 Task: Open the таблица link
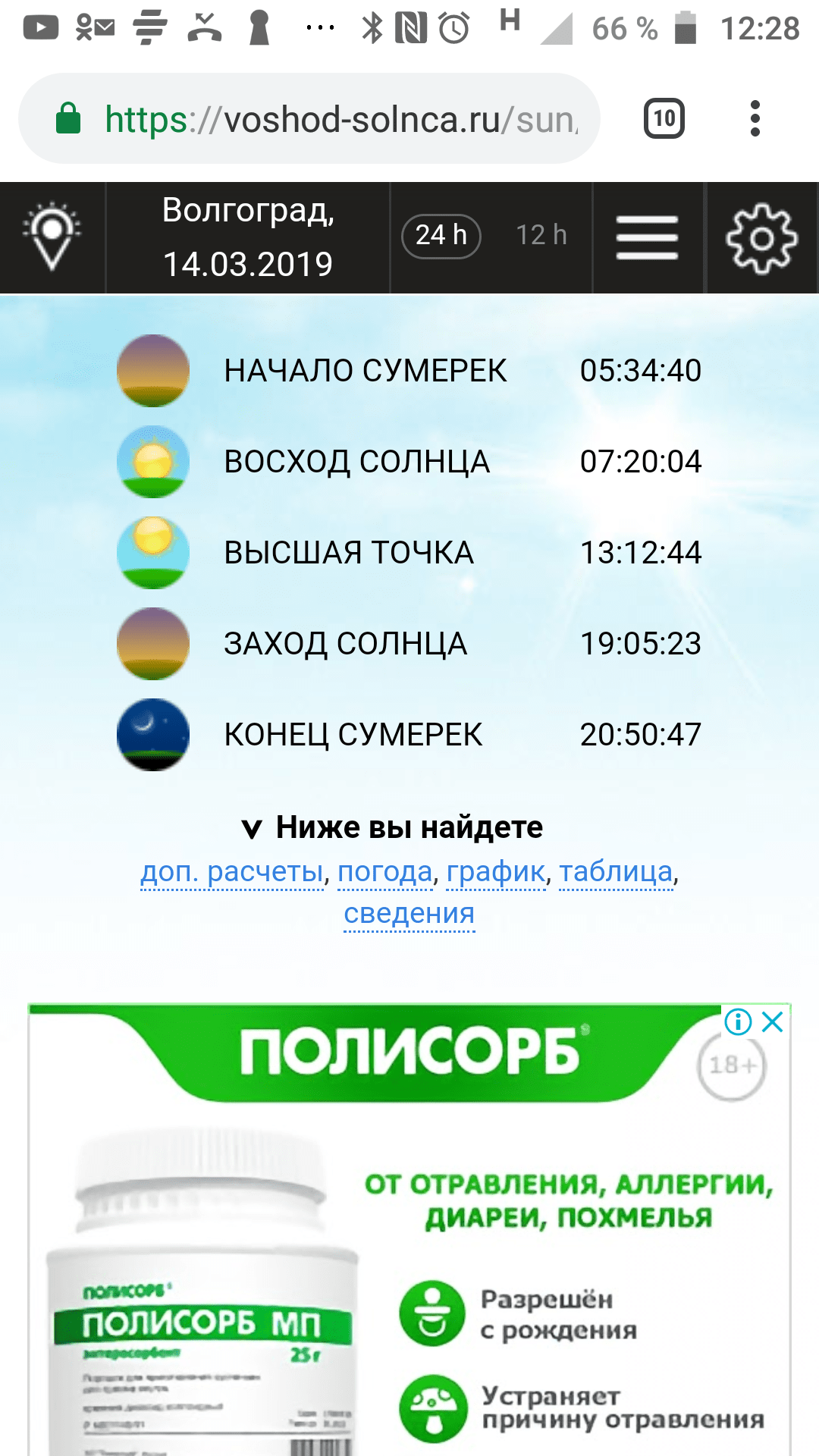[x=616, y=872]
